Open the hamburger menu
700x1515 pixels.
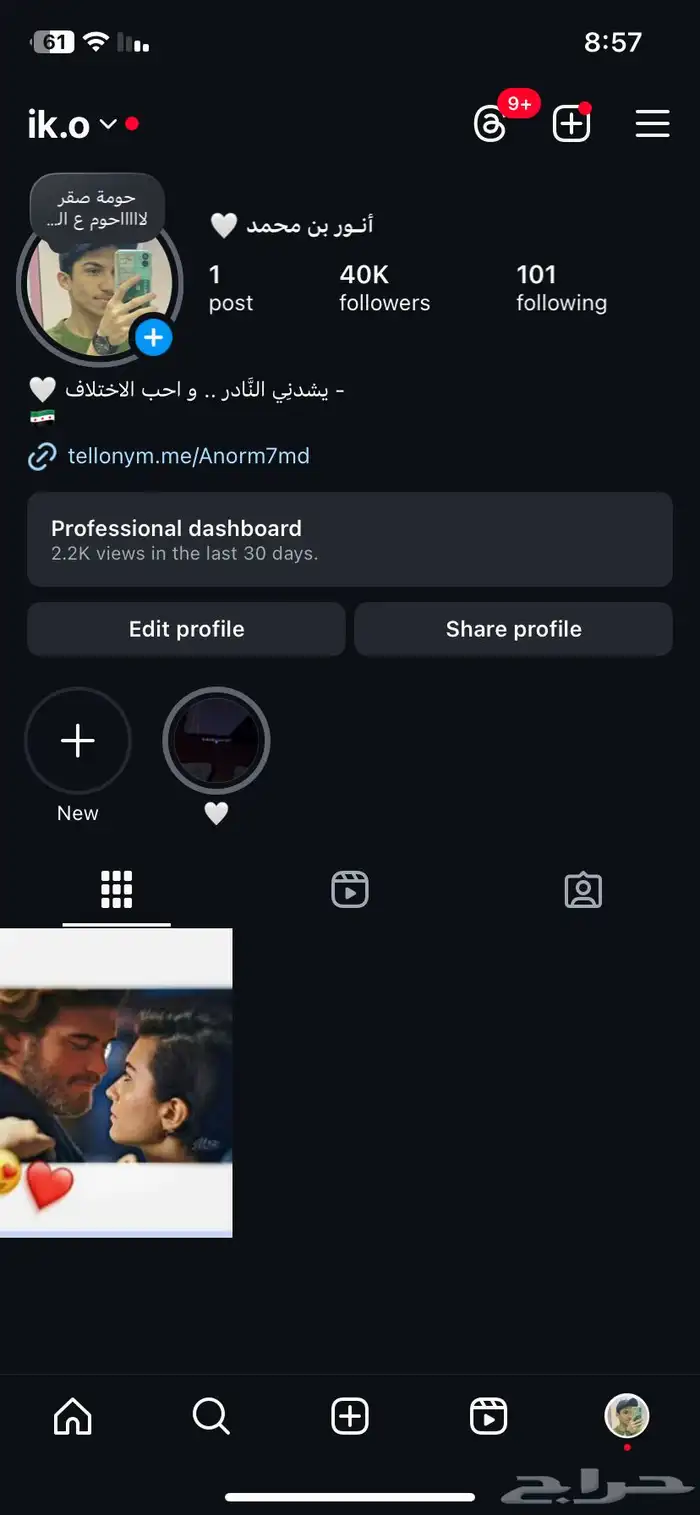pyautogui.click(x=652, y=124)
